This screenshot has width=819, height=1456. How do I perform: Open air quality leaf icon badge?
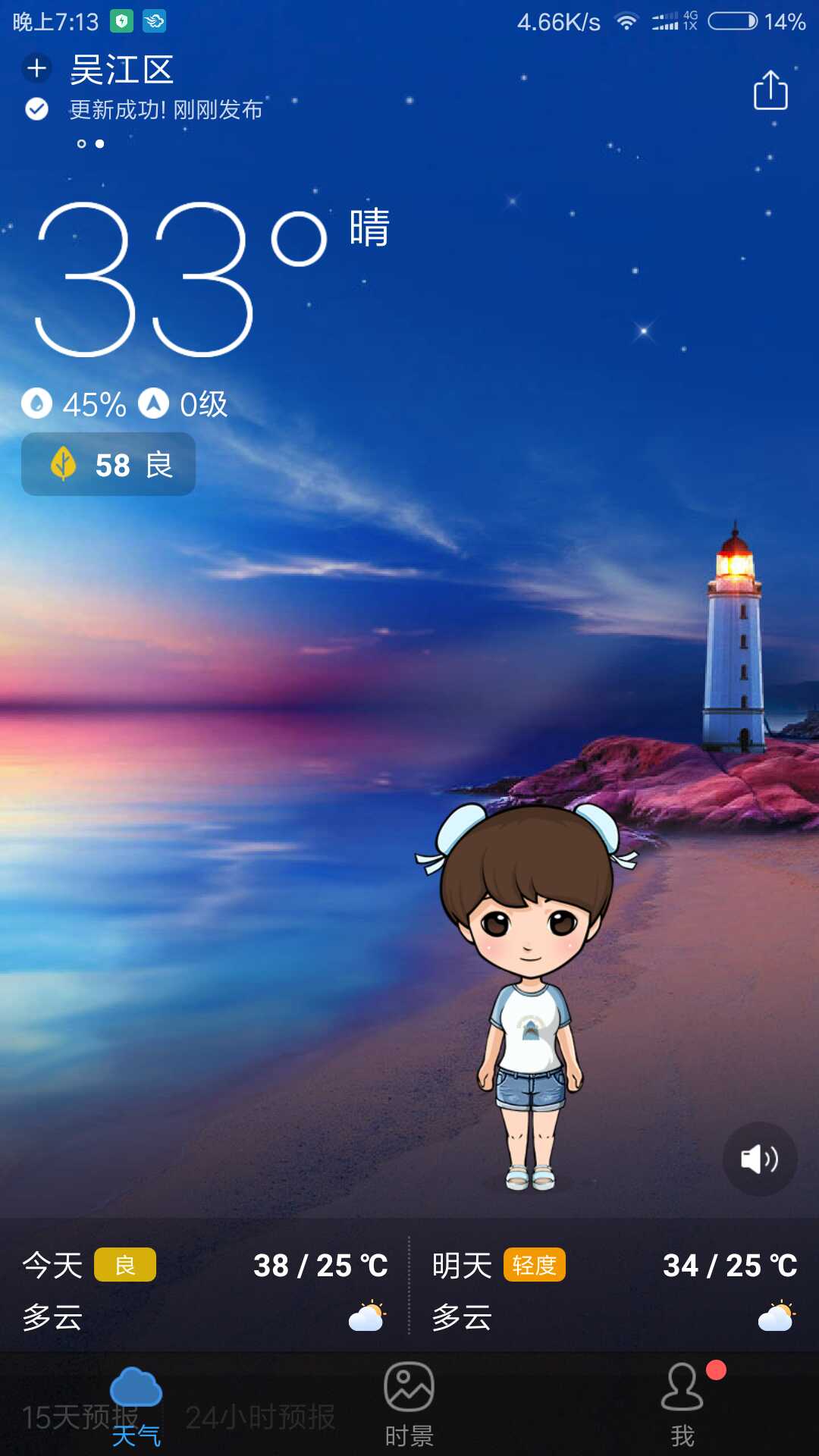(64, 463)
